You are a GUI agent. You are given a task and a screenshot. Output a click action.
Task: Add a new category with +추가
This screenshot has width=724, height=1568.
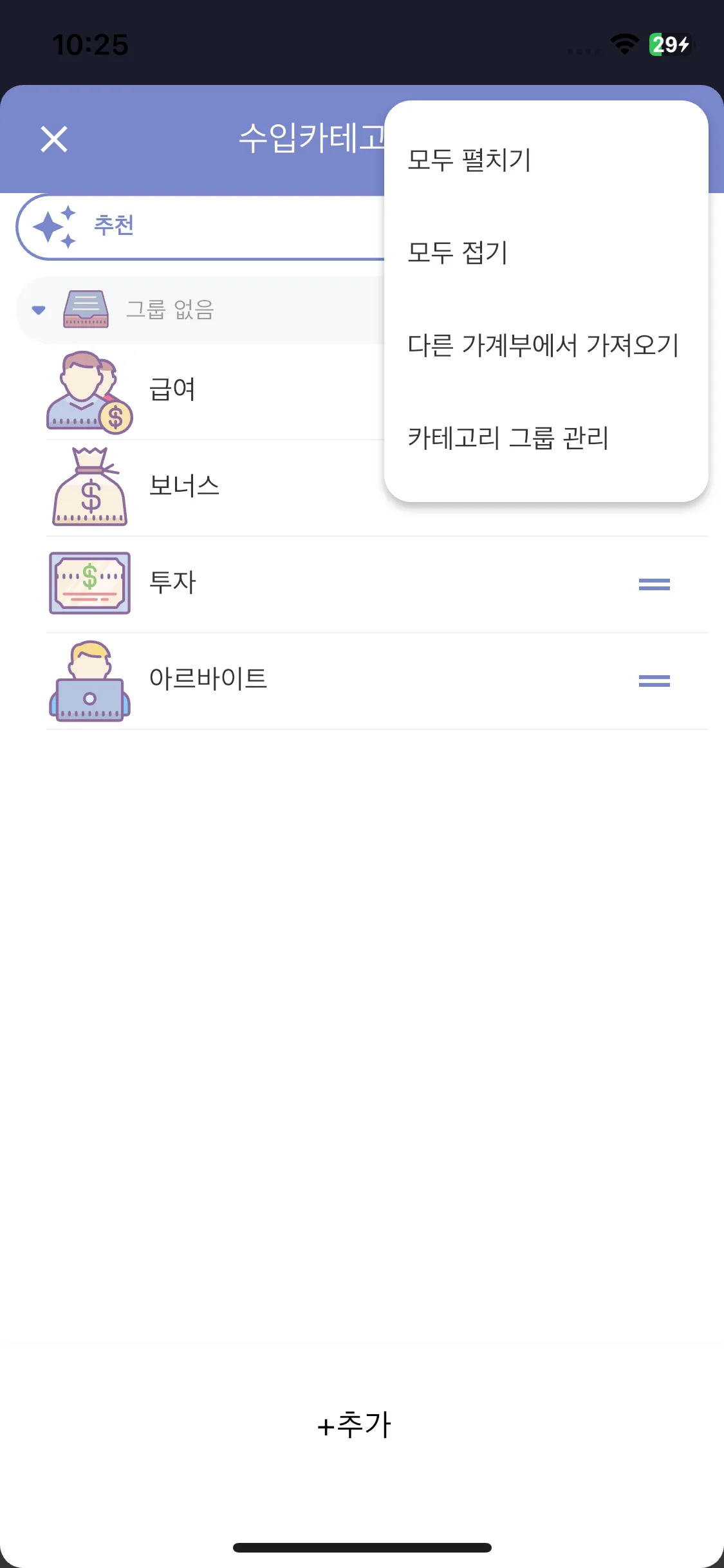[x=355, y=1424]
